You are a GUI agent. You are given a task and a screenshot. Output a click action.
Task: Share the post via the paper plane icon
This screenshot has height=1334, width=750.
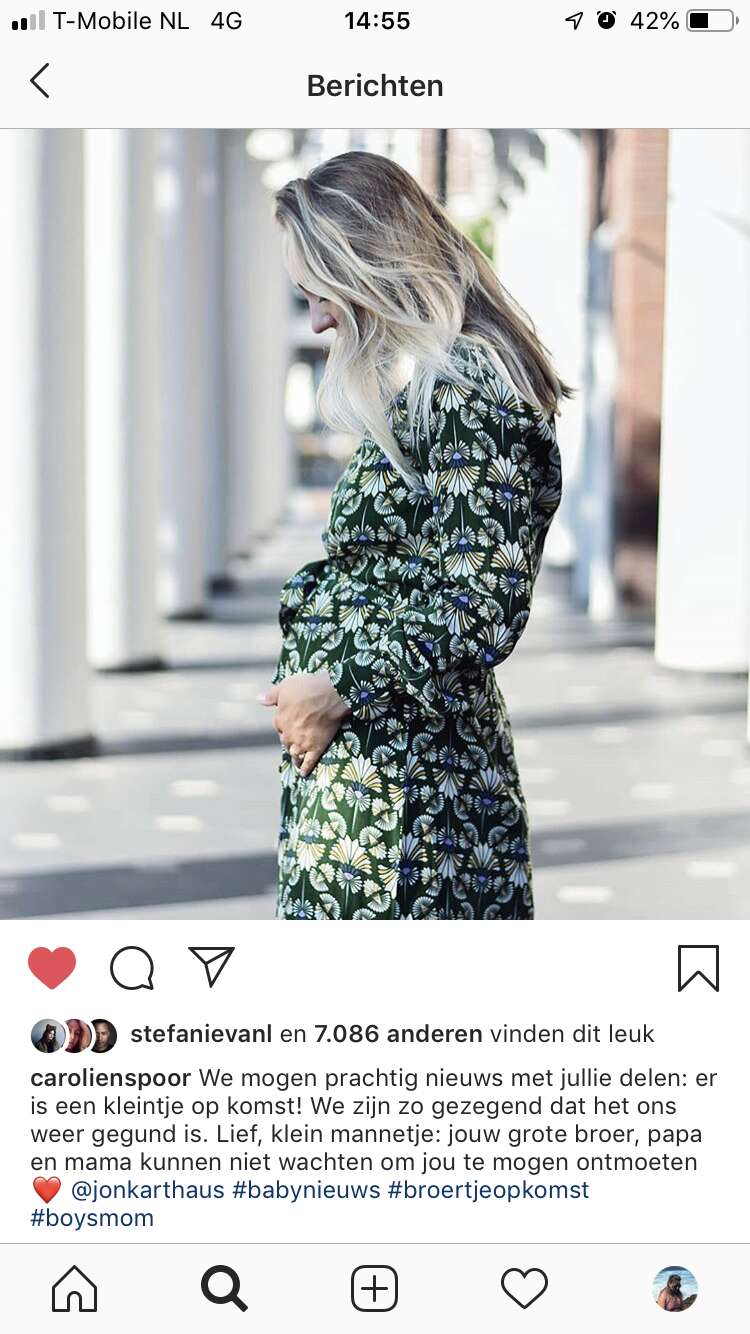coord(211,967)
